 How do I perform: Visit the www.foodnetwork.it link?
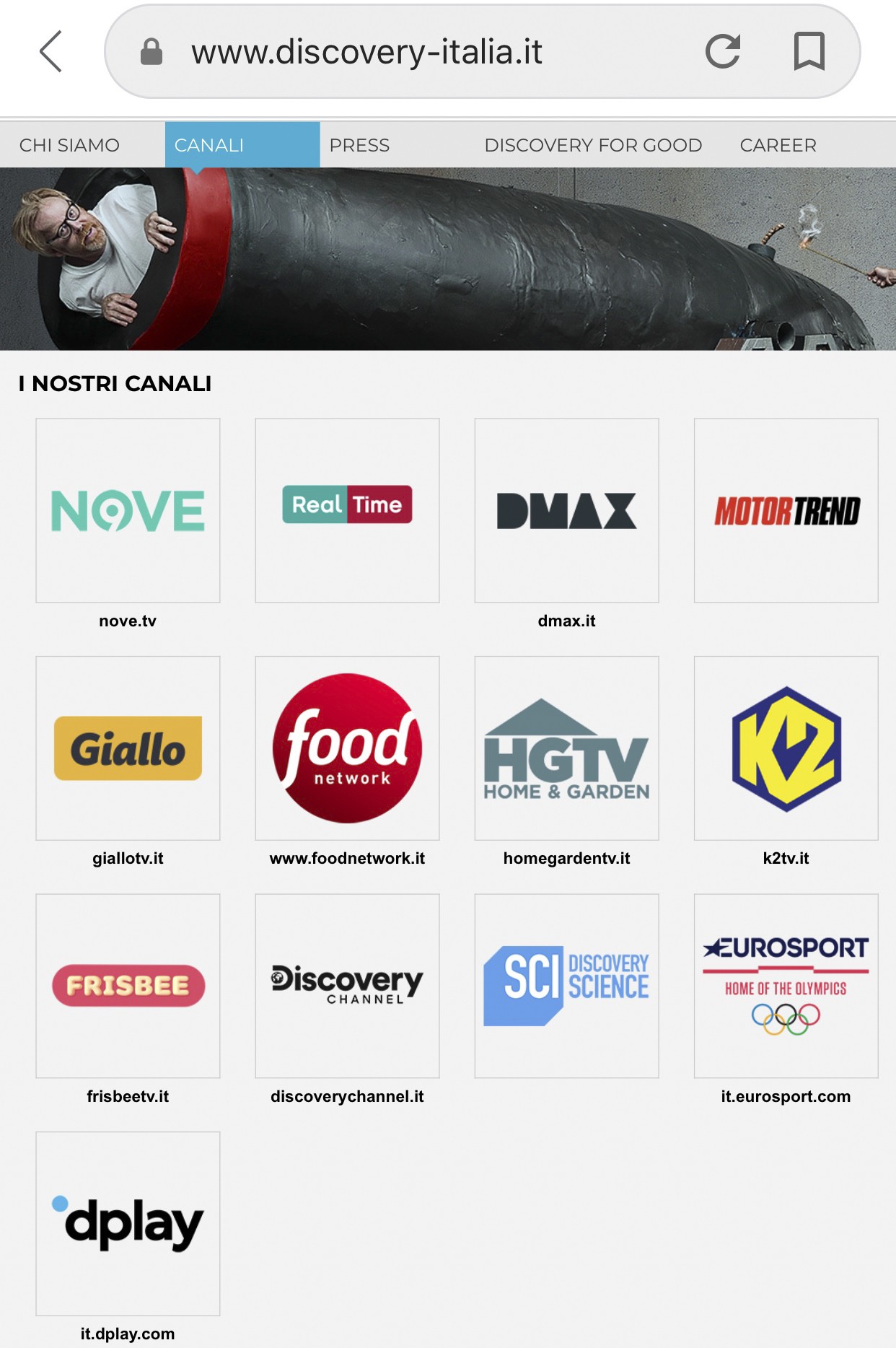tap(347, 858)
